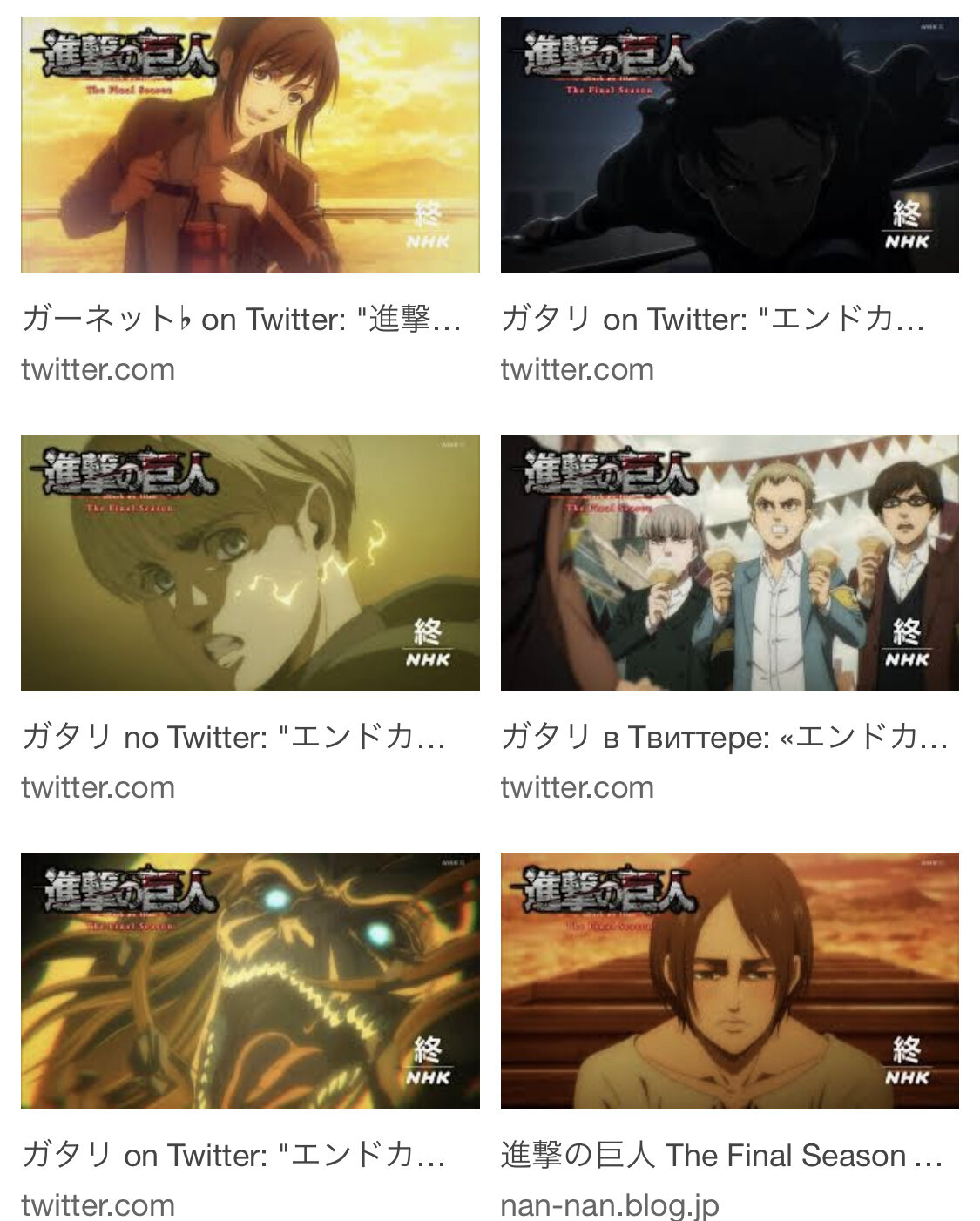Open the blond character with lightning thumbnail

(250, 563)
